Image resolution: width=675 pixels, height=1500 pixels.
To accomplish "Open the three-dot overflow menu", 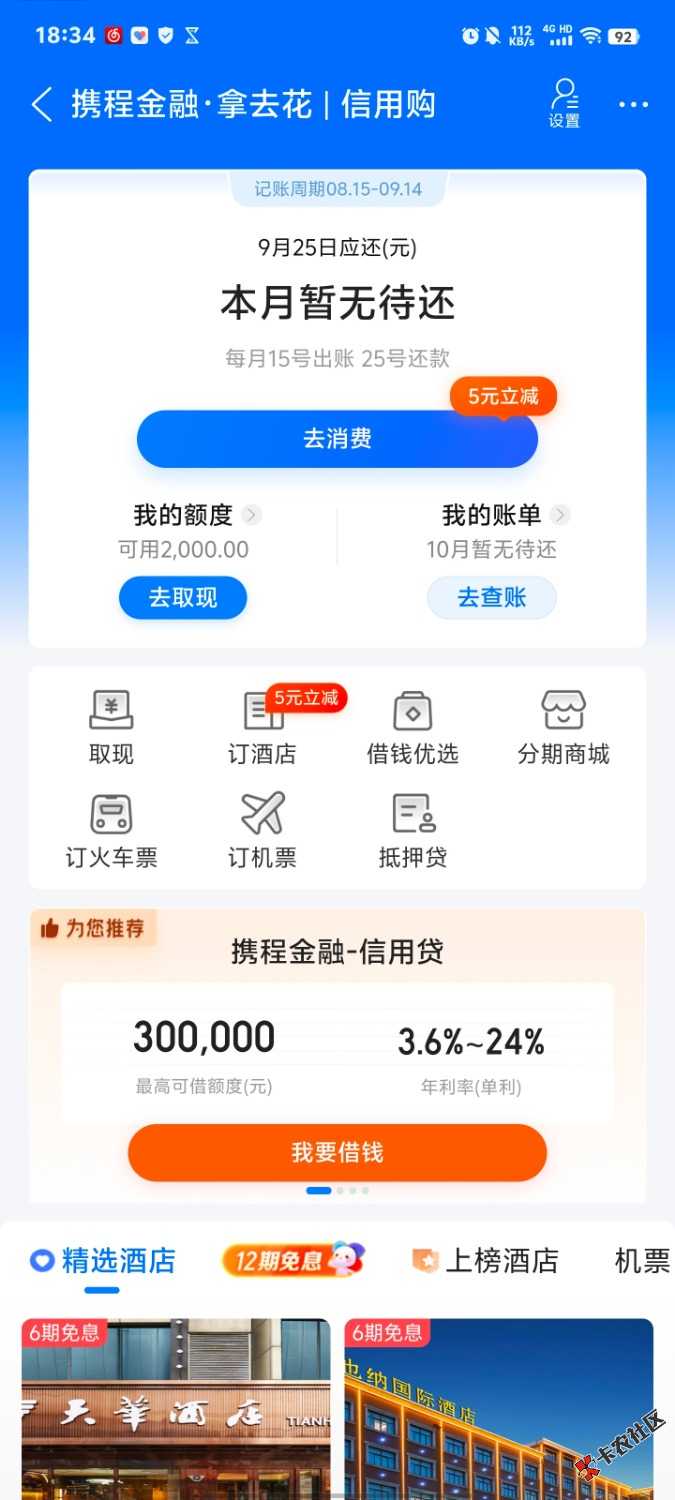I will tap(633, 104).
